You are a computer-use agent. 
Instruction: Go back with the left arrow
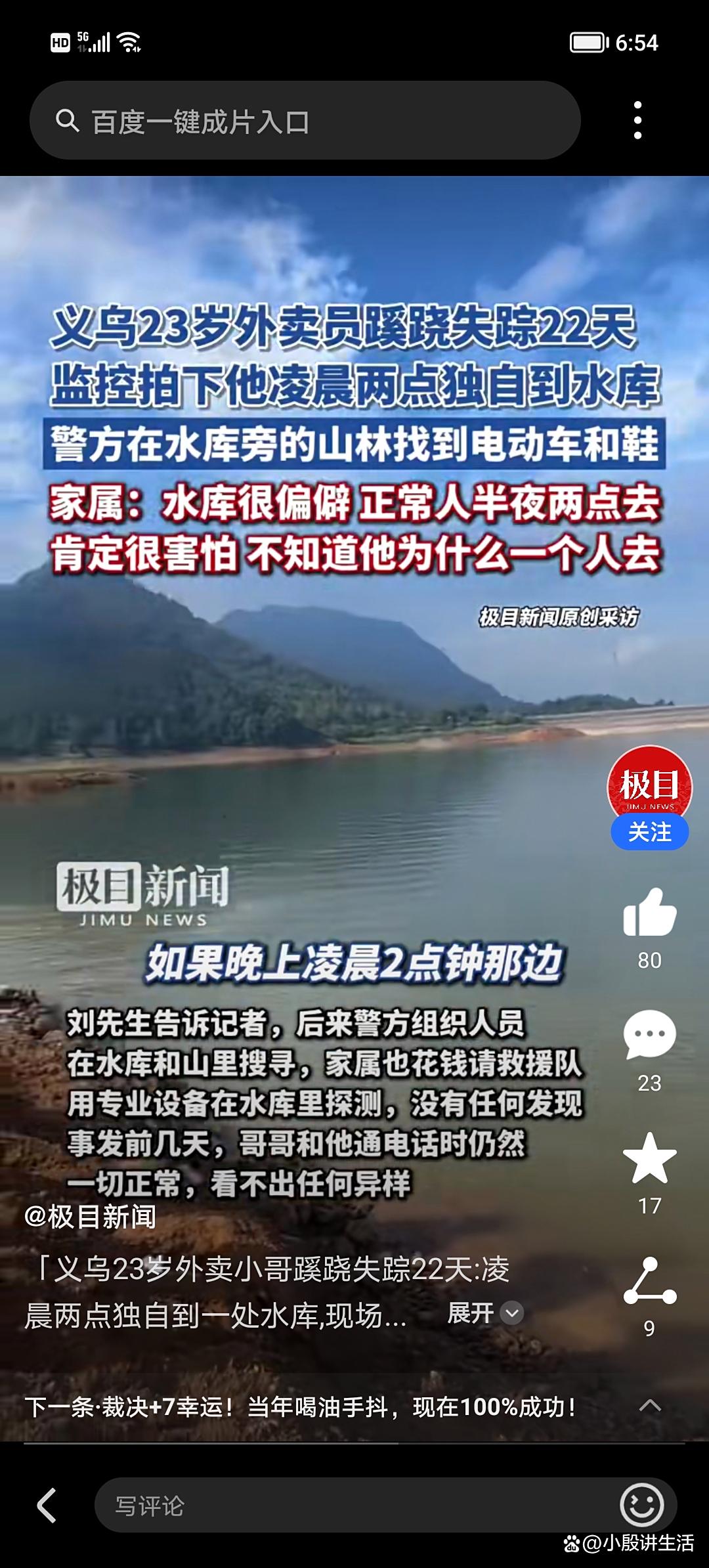pos(47,1506)
